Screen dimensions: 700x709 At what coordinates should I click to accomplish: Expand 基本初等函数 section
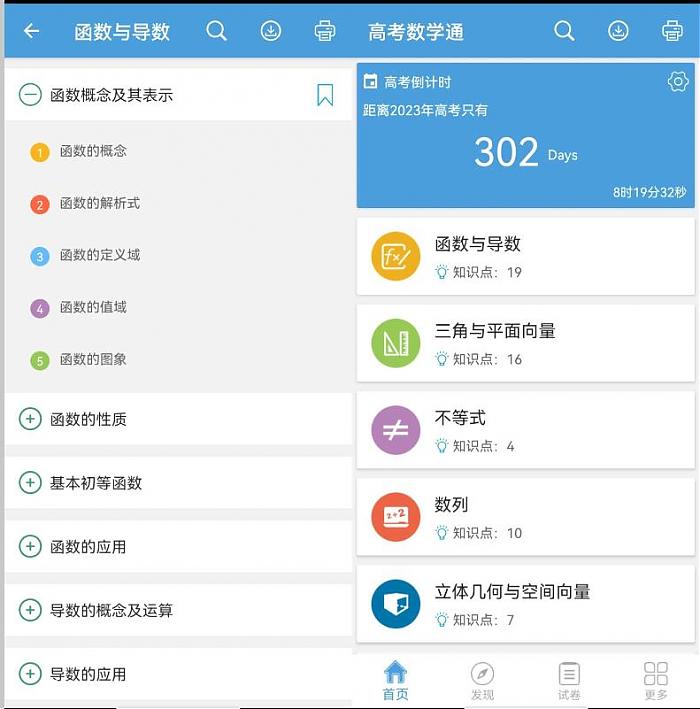point(30,483)
